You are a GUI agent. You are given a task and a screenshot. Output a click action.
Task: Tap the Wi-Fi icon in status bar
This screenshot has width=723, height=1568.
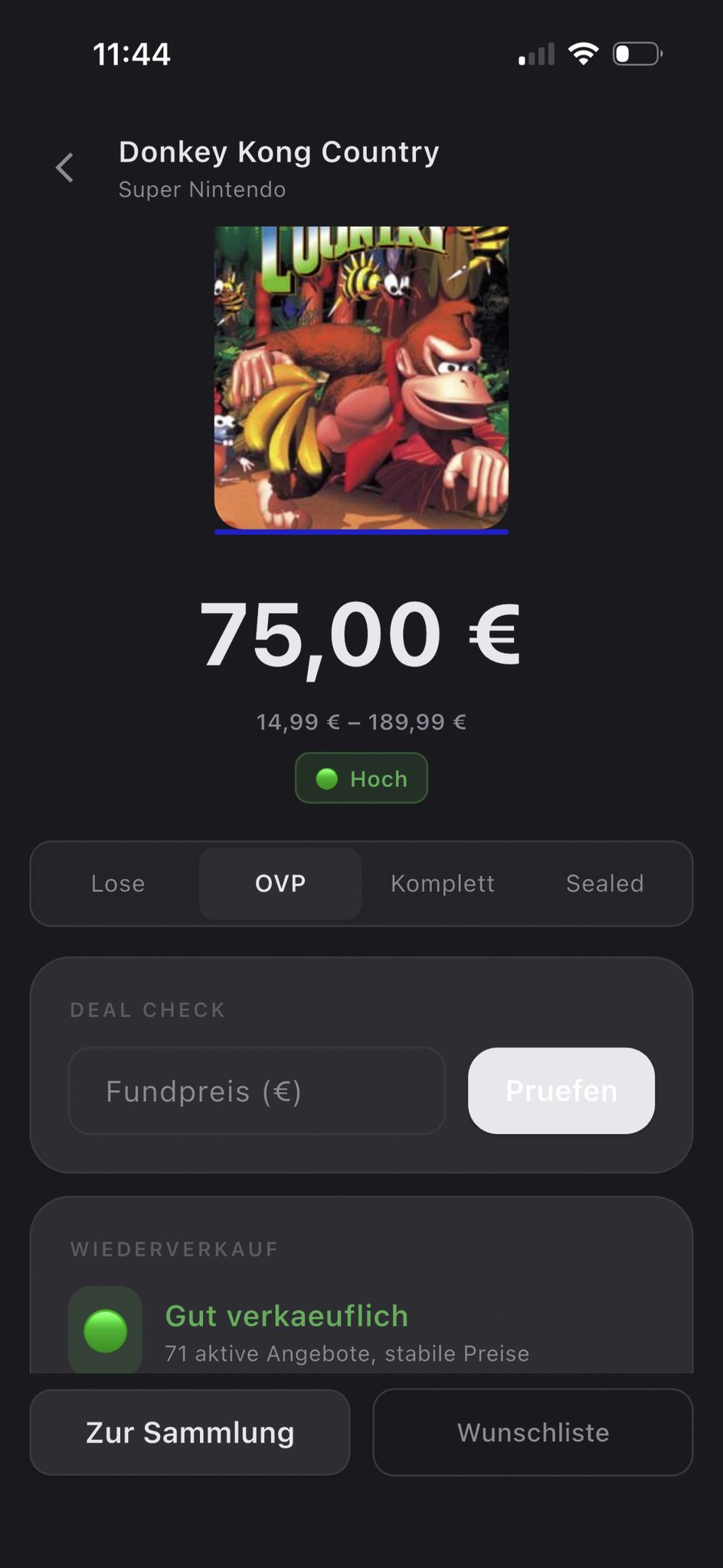pyautogui.click(x=583, y=53)
